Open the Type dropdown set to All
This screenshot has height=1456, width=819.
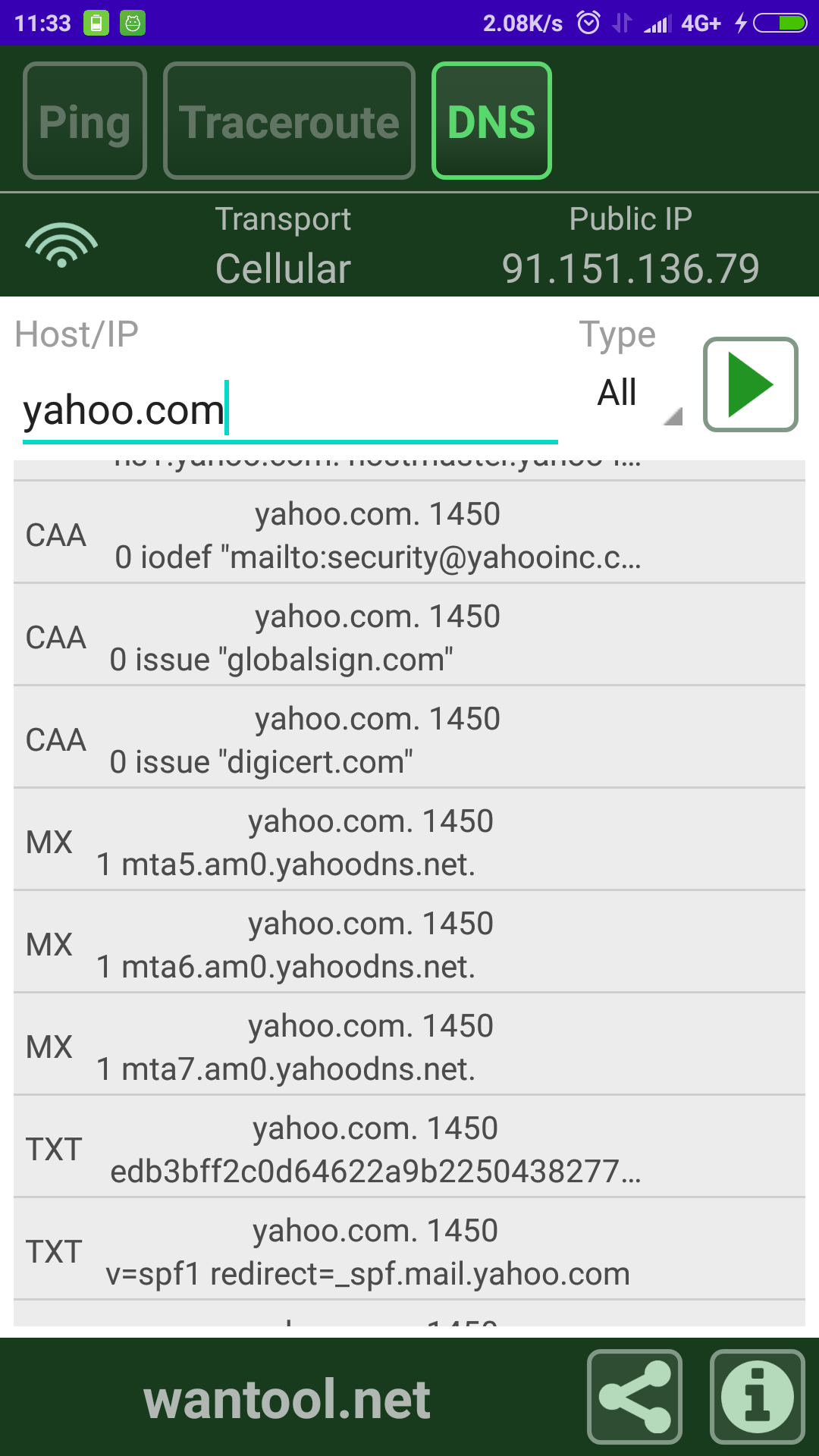point(635,394)
